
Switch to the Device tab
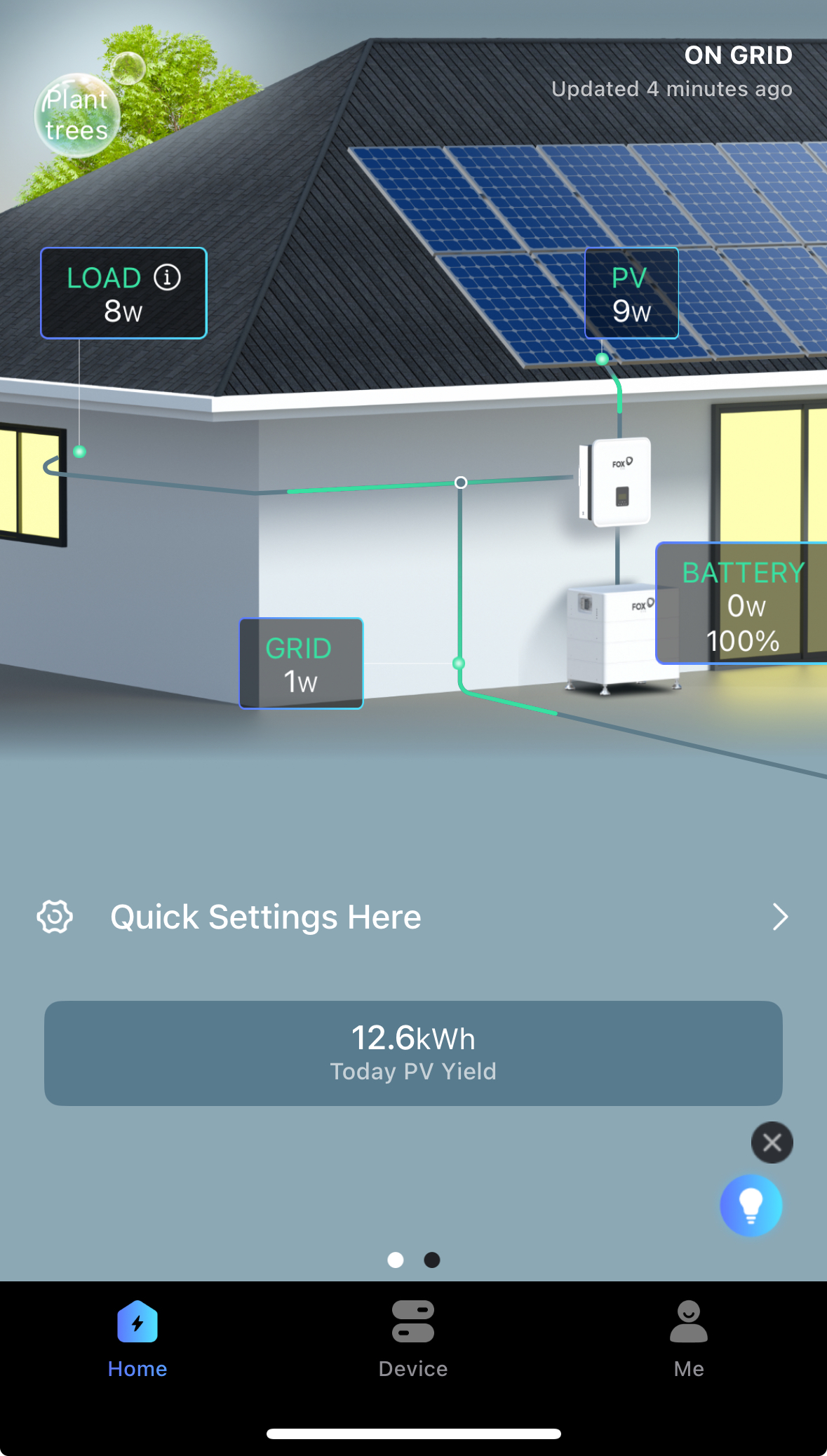[x=413, y=1339]
